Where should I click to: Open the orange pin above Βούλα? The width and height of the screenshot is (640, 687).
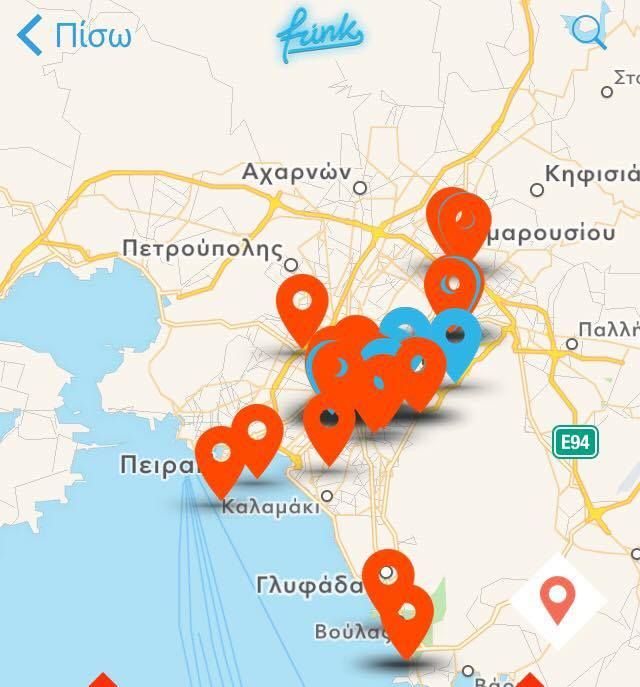click(409, 614)
